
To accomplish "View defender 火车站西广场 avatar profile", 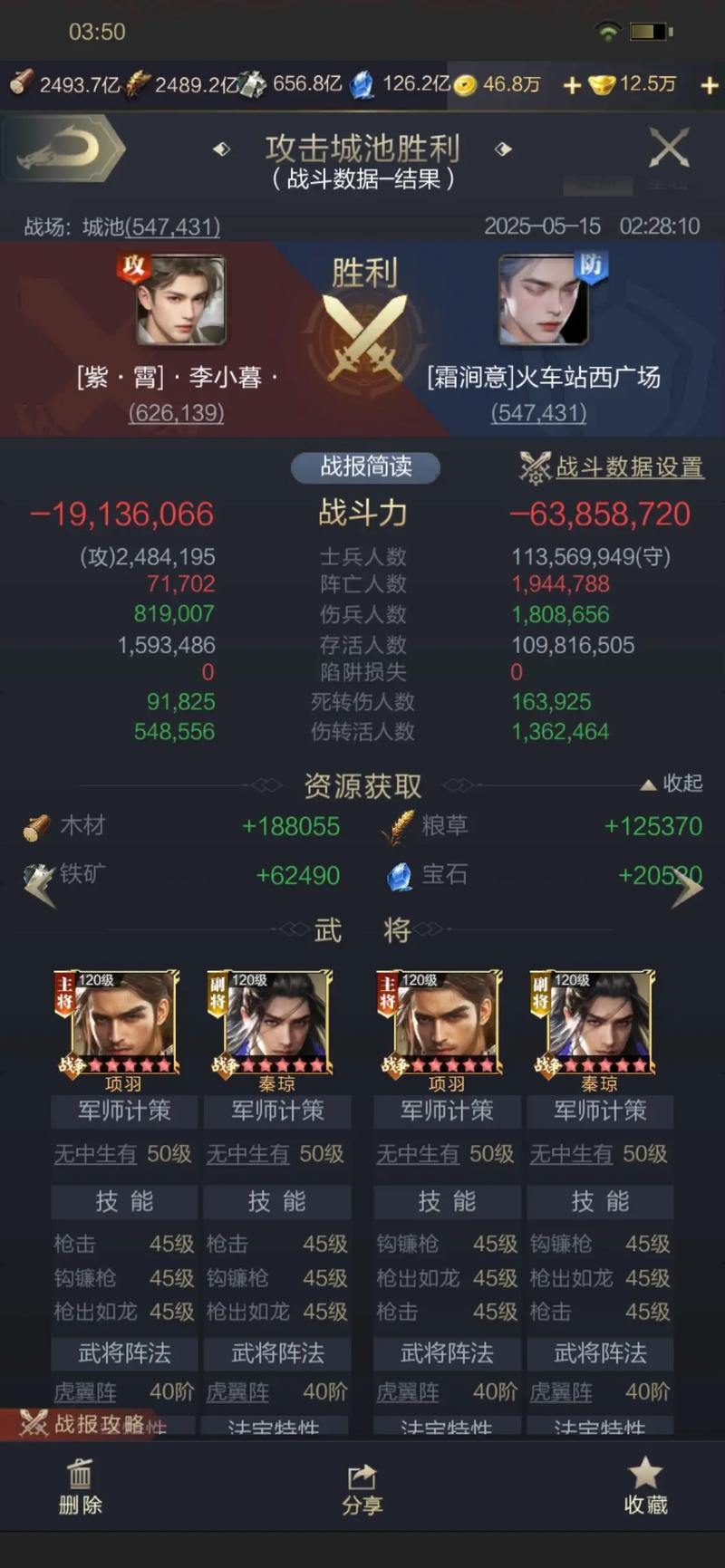I will [543, 300].
